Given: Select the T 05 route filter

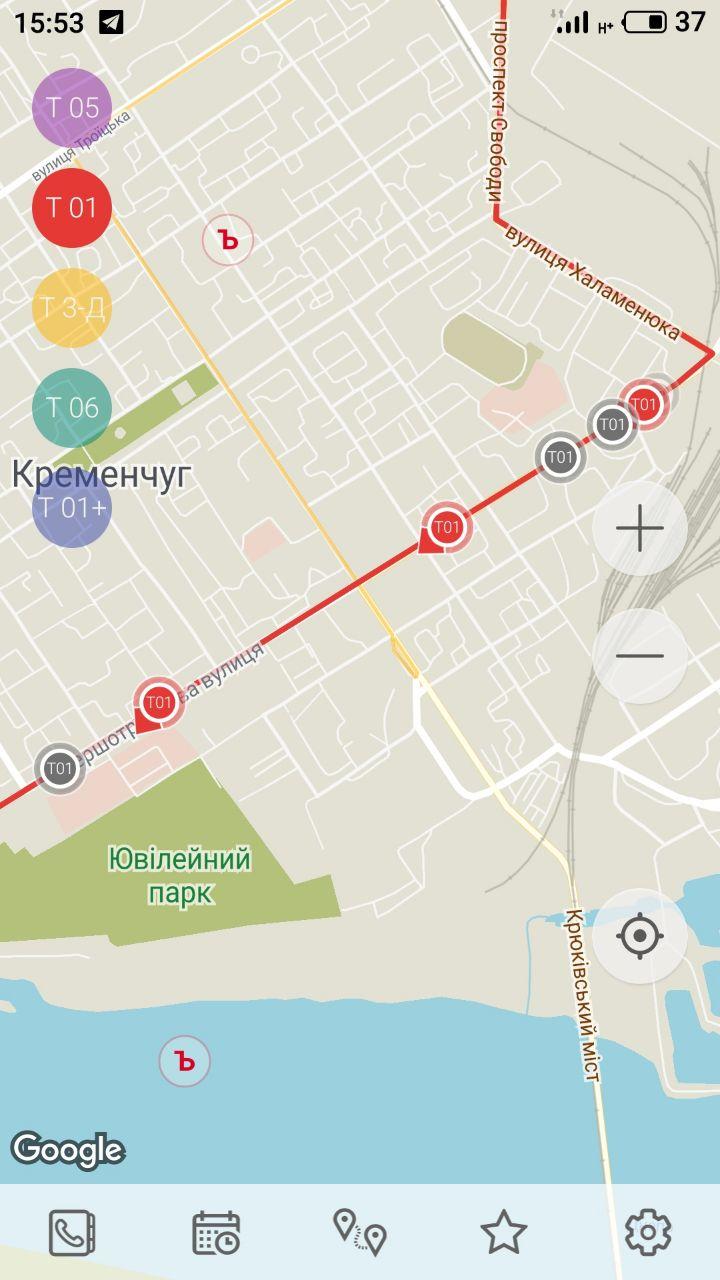Looking at the screenshot, I should point(71,108).
